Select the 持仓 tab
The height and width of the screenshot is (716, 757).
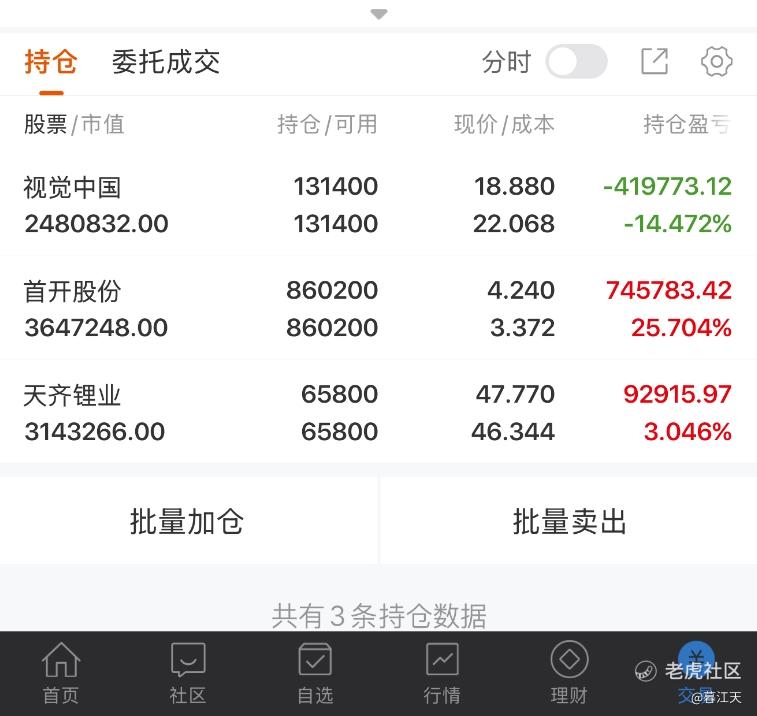click(51, 62)
